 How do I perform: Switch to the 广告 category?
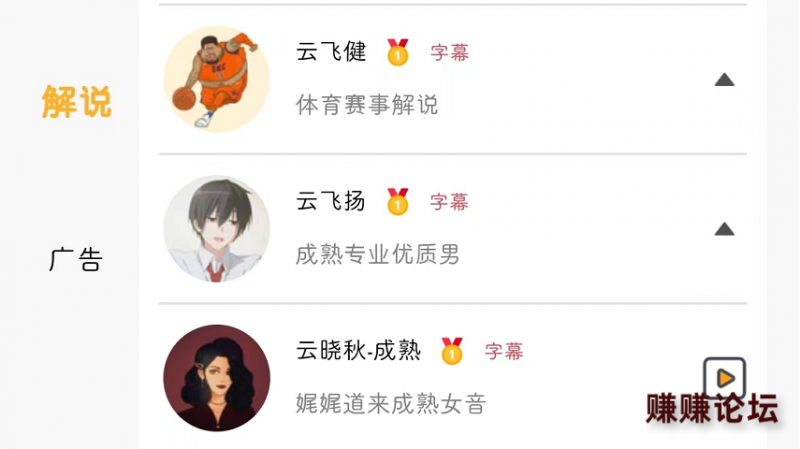(76, 260)
